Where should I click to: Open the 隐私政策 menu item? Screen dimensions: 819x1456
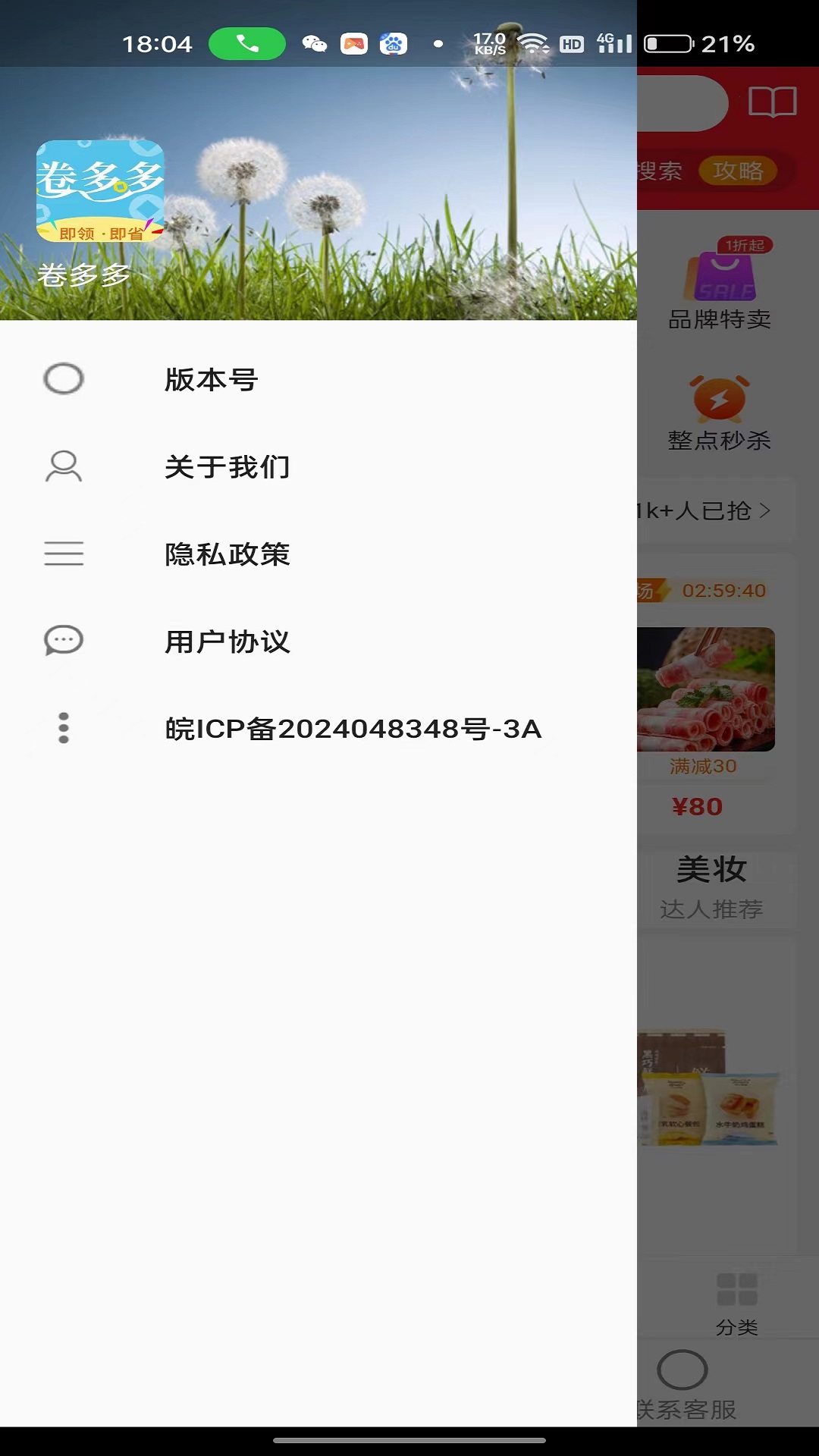[227, 554]
